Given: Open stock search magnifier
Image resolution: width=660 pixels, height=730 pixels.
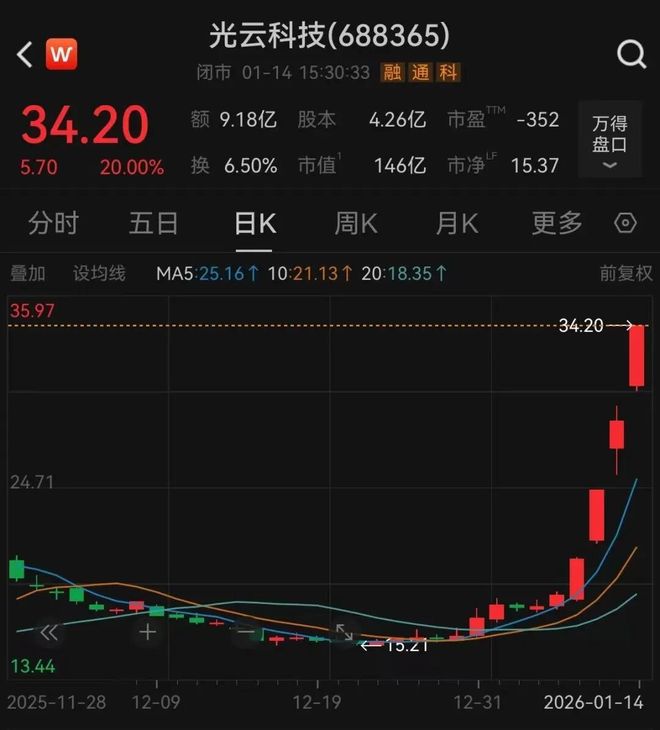Looking at the screenshot, I should tap(631, 54).
